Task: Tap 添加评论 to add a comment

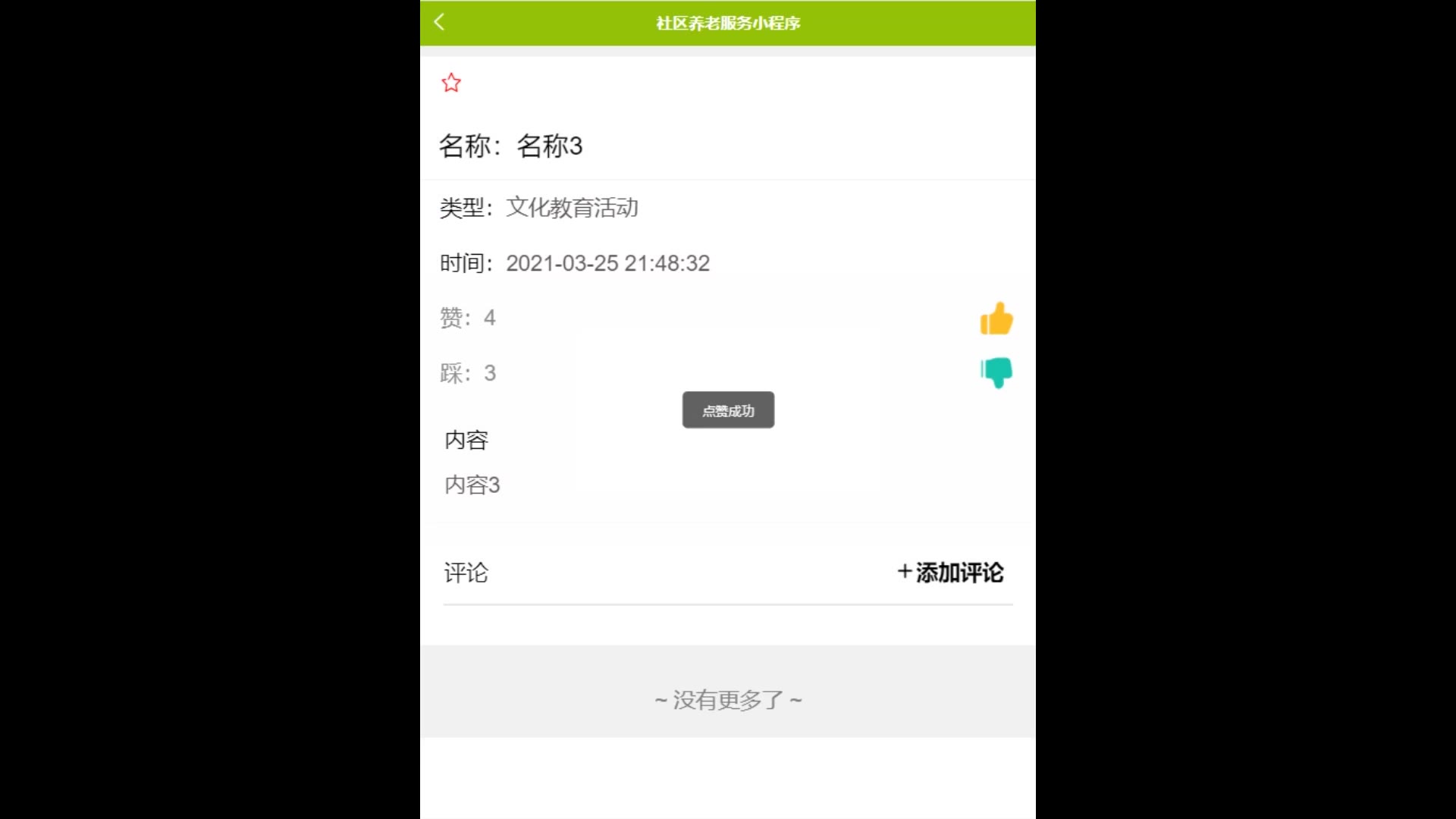Action: pos(951,573)
